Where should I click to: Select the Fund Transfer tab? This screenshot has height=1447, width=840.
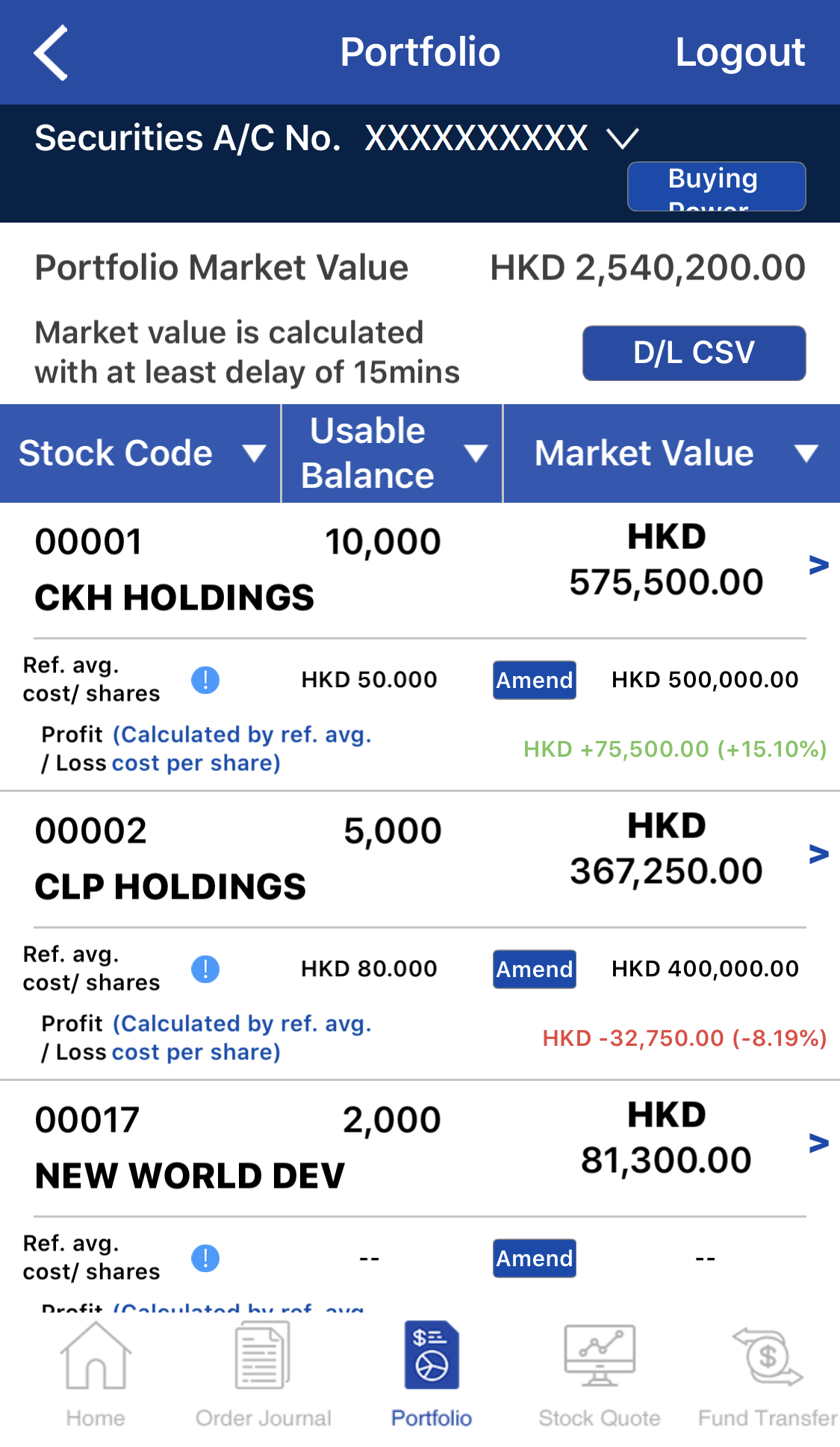coord(768,1375)
